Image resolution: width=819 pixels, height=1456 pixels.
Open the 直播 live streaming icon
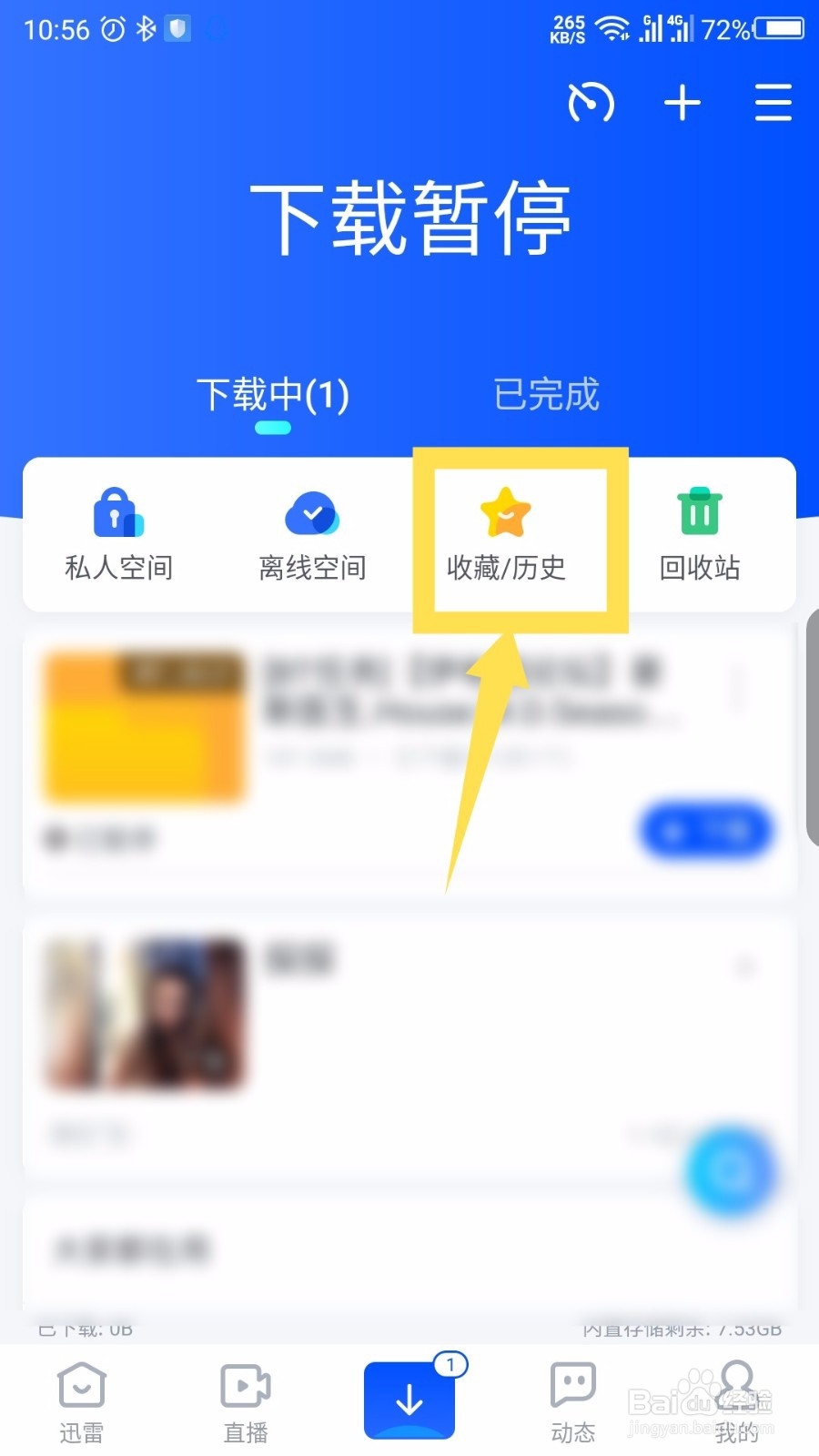[x=245, y=1399]
